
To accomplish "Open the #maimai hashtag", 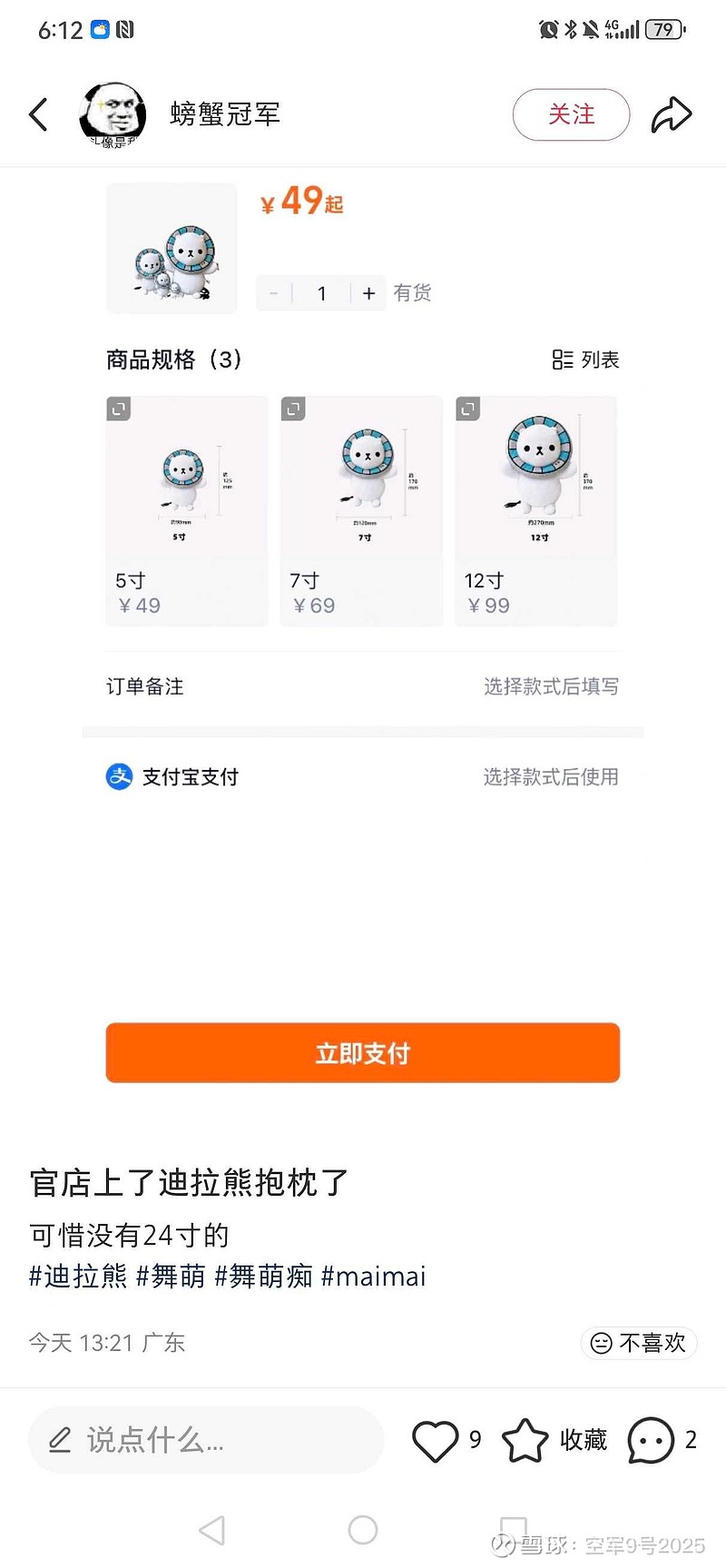I will point(374,1277).
